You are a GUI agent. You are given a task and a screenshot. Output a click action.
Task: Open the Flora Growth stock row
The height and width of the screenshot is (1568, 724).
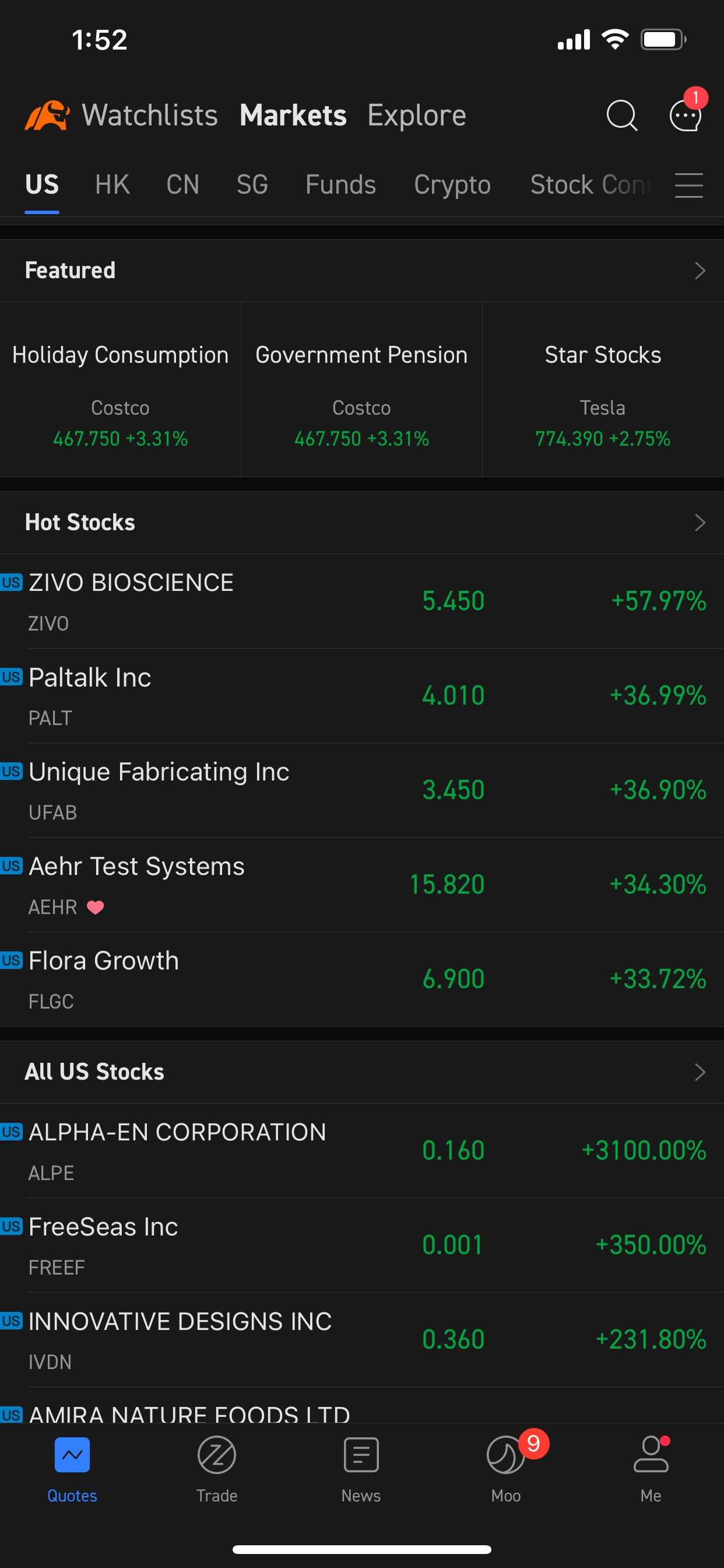point(362,979)
